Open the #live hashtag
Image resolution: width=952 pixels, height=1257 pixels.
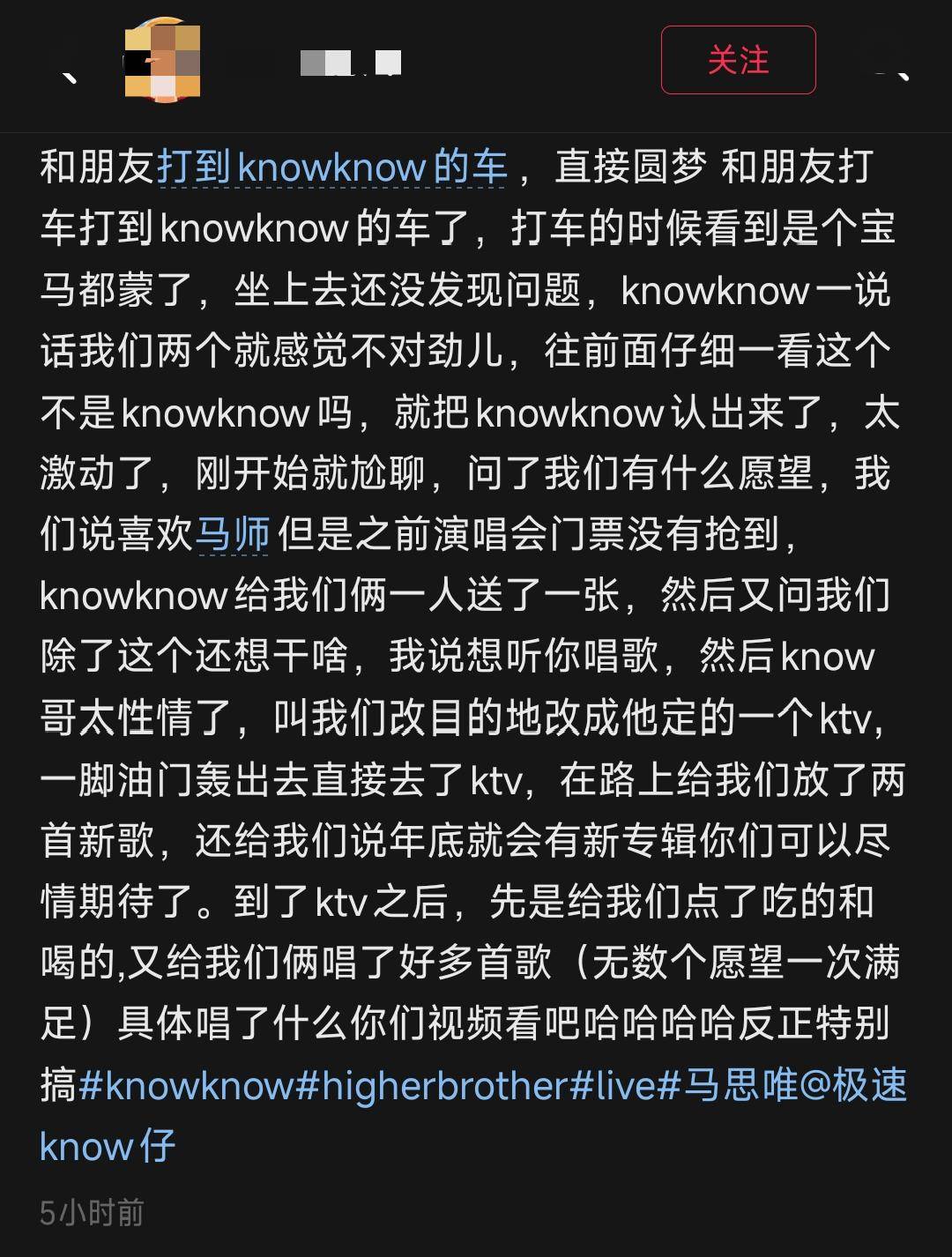click(x=614, y=1086)
